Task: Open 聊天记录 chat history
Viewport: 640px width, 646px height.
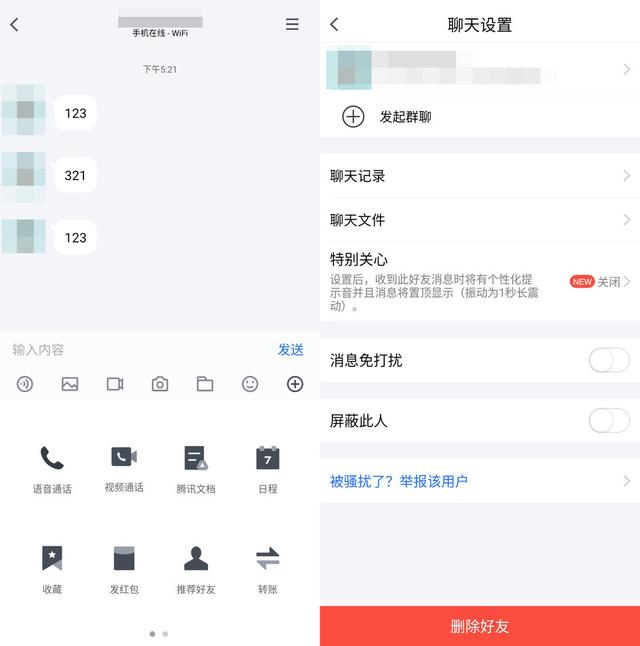Action: coord(480,176)
